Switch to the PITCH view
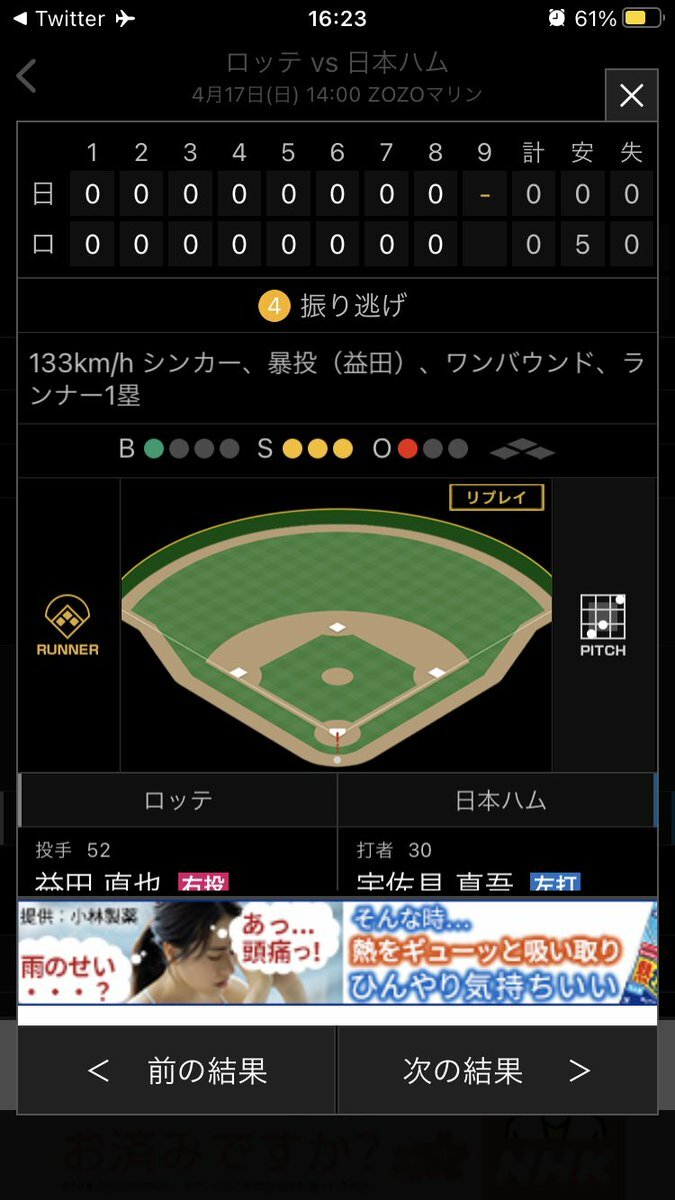The width and height of the screenshot is (675, 1200). point(603,625)
